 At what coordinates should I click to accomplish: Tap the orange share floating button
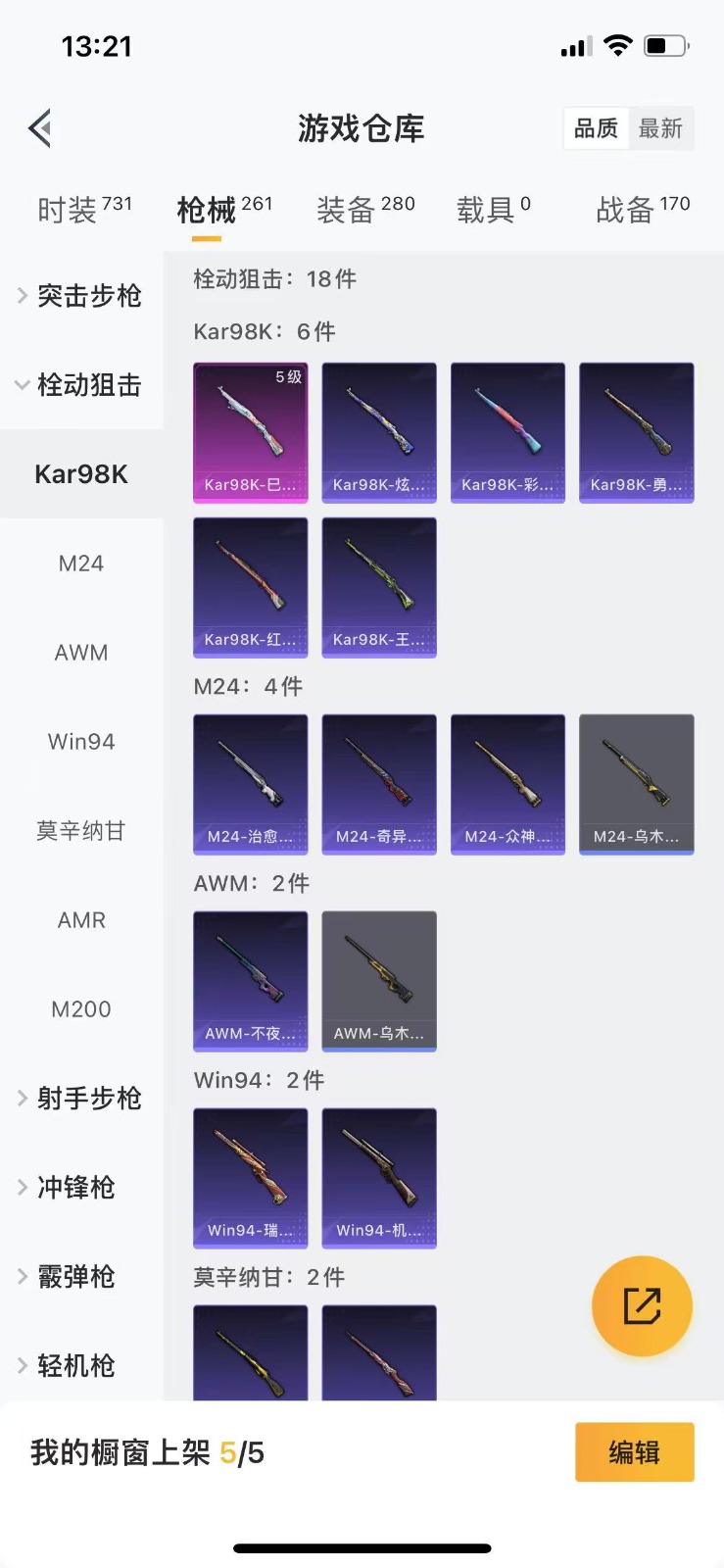point(642,1305)
